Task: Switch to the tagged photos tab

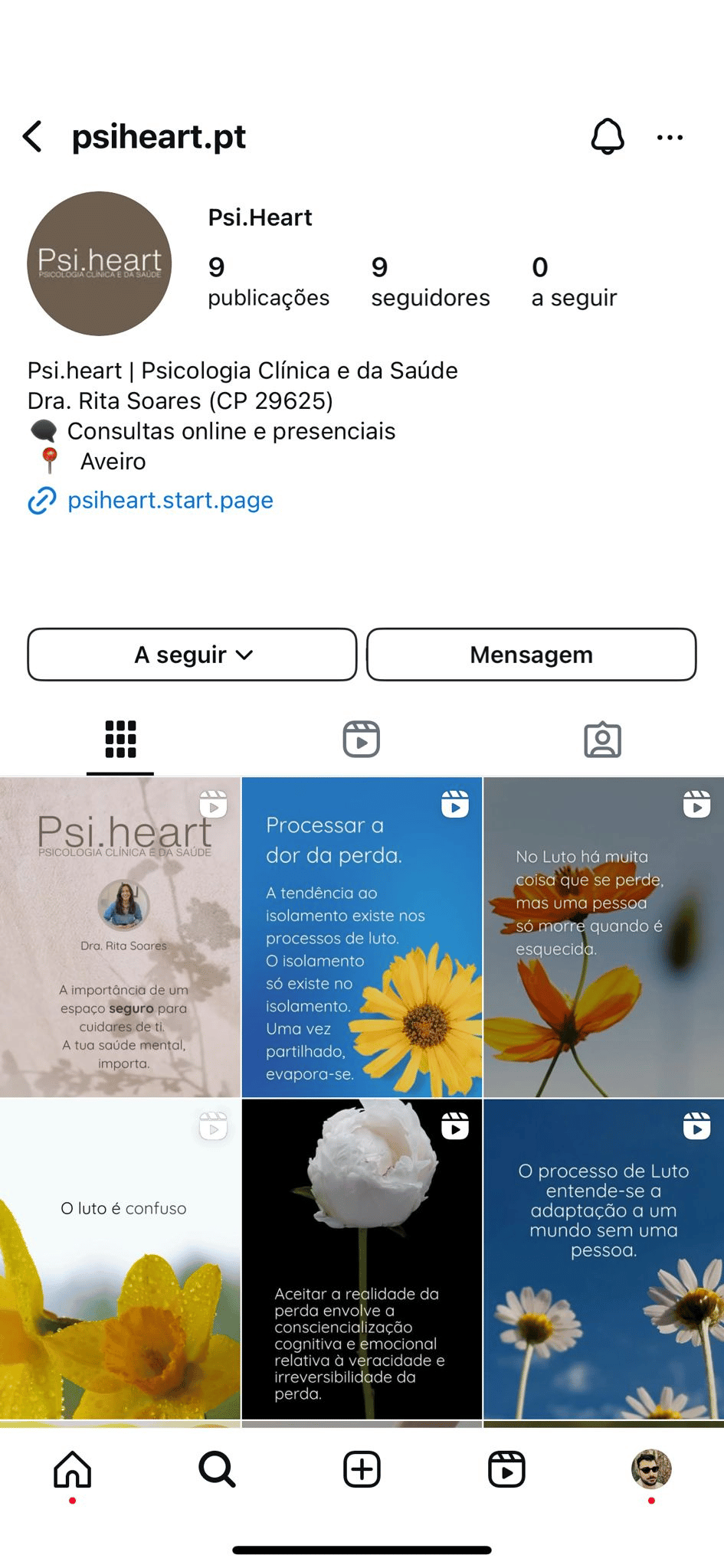Action: pyautogui.click(x=603, y=740)
